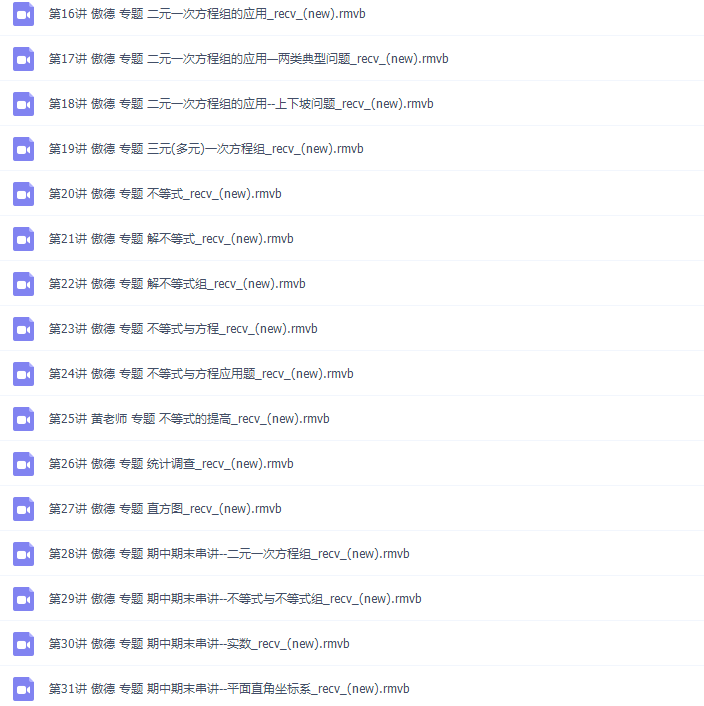The height and width of the screenshot is (706, 704).
Task: Select 第18讲 上下坡问题 video file
Action: [240, 104]
